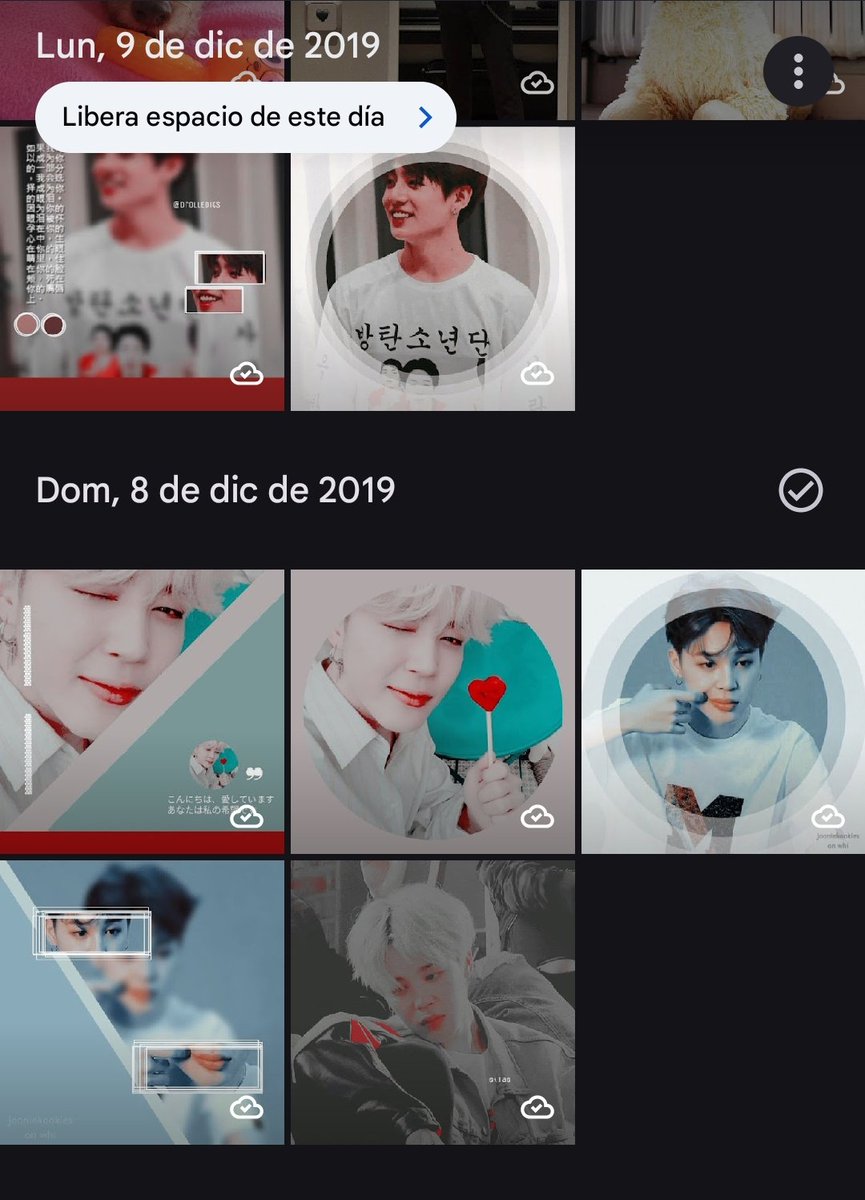This screenshot has height=1200, width=865.
Task: Open the three-dot overflow menu
Action: click(798, 71)
